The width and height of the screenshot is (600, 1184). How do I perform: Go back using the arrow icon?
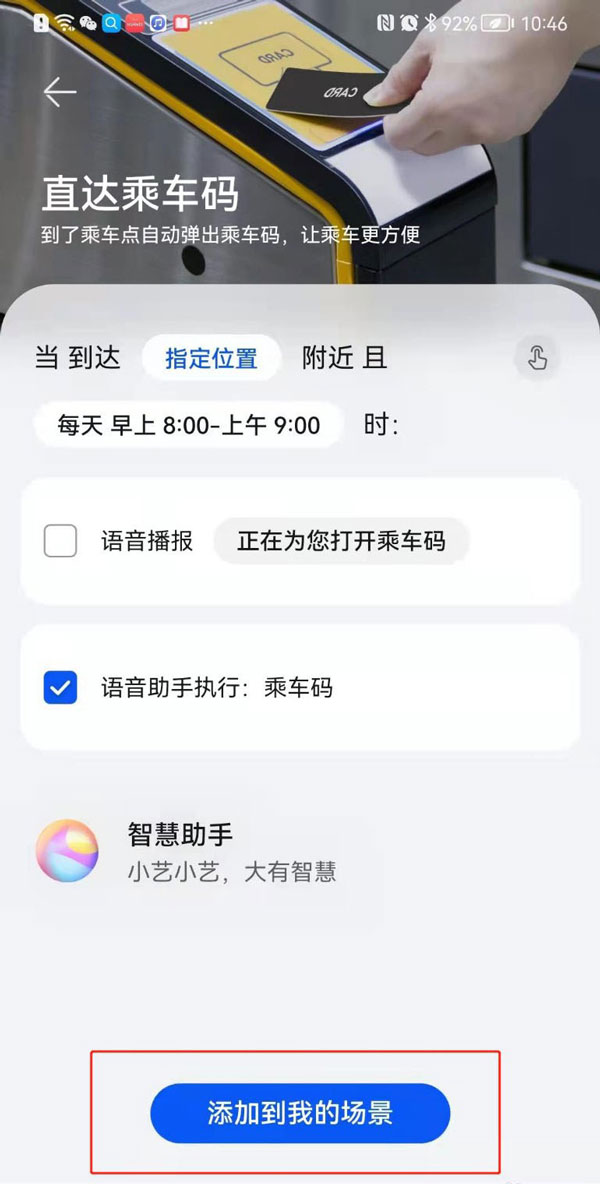coord(60,92)
